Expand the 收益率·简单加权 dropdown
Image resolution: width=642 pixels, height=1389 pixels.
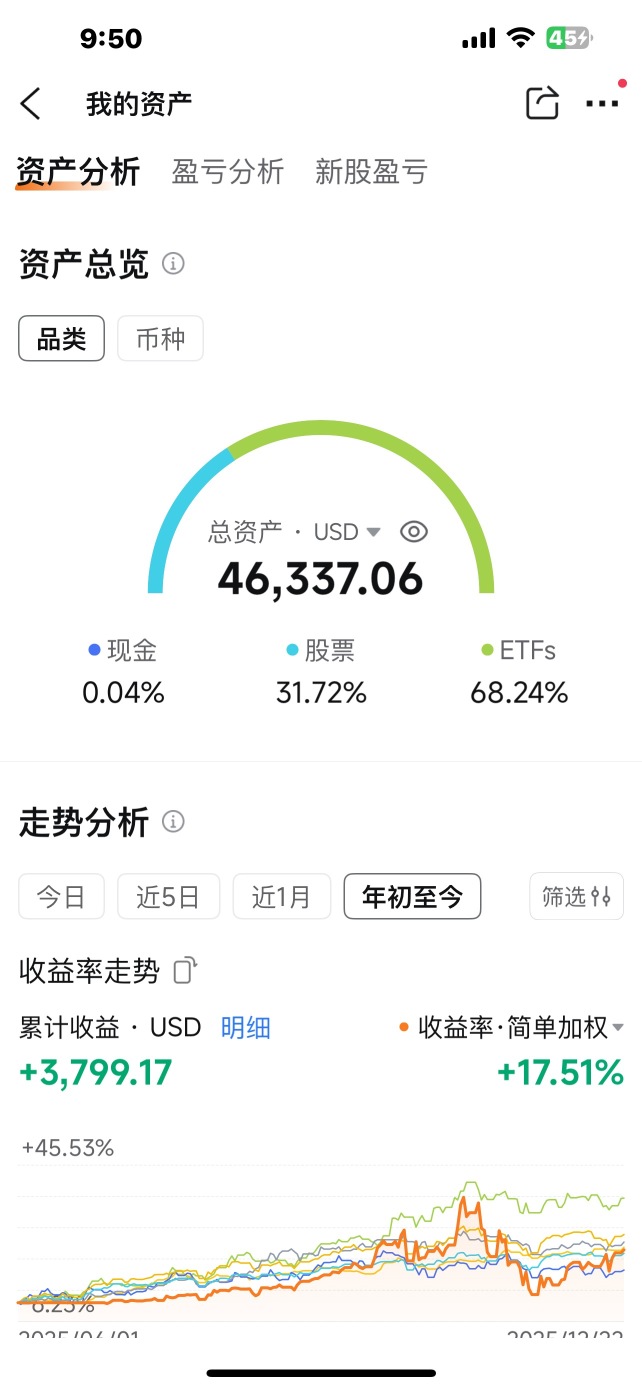pos(511,1027)
